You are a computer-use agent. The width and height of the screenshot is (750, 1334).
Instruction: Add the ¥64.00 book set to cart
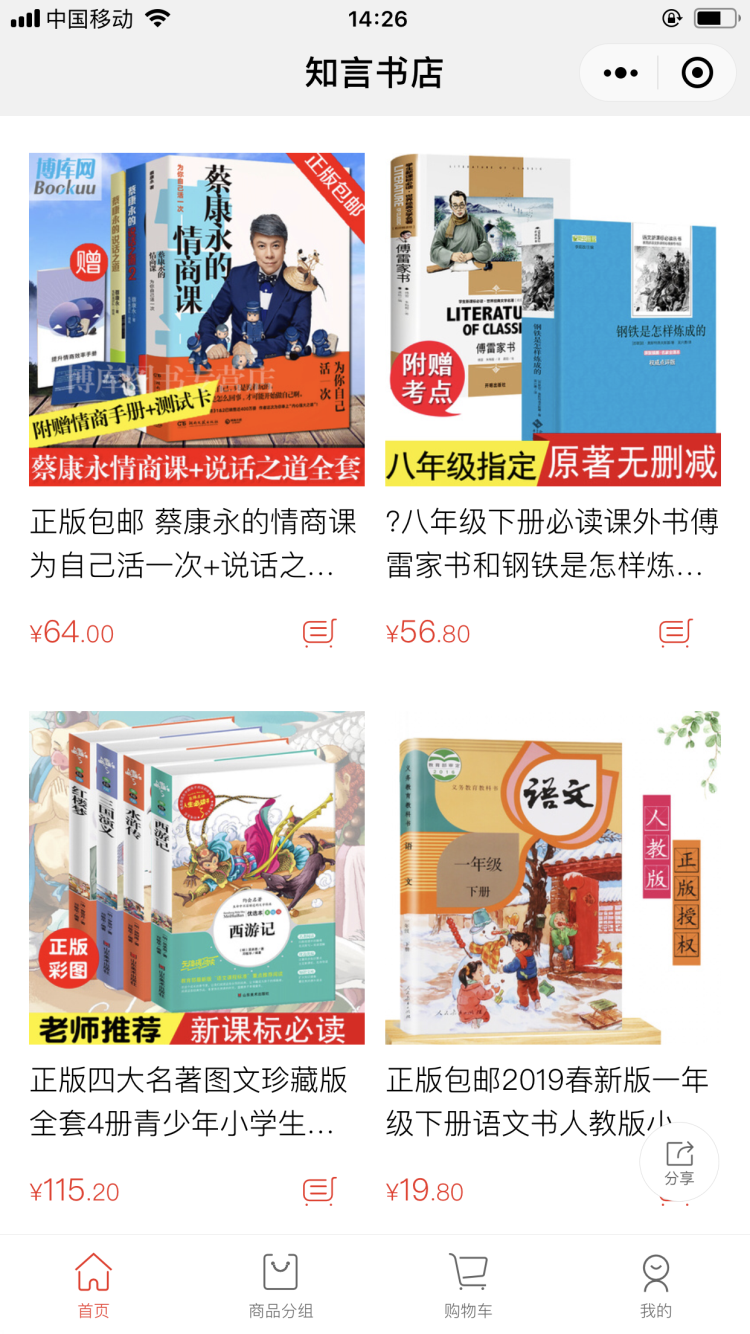(x=318, y=633)
